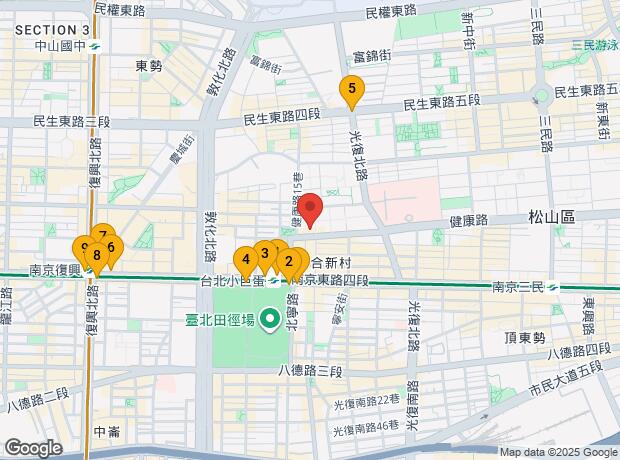Select the orange map marker numbered 5
This screenshot has width=620, height=460.
tap(352, 89)
